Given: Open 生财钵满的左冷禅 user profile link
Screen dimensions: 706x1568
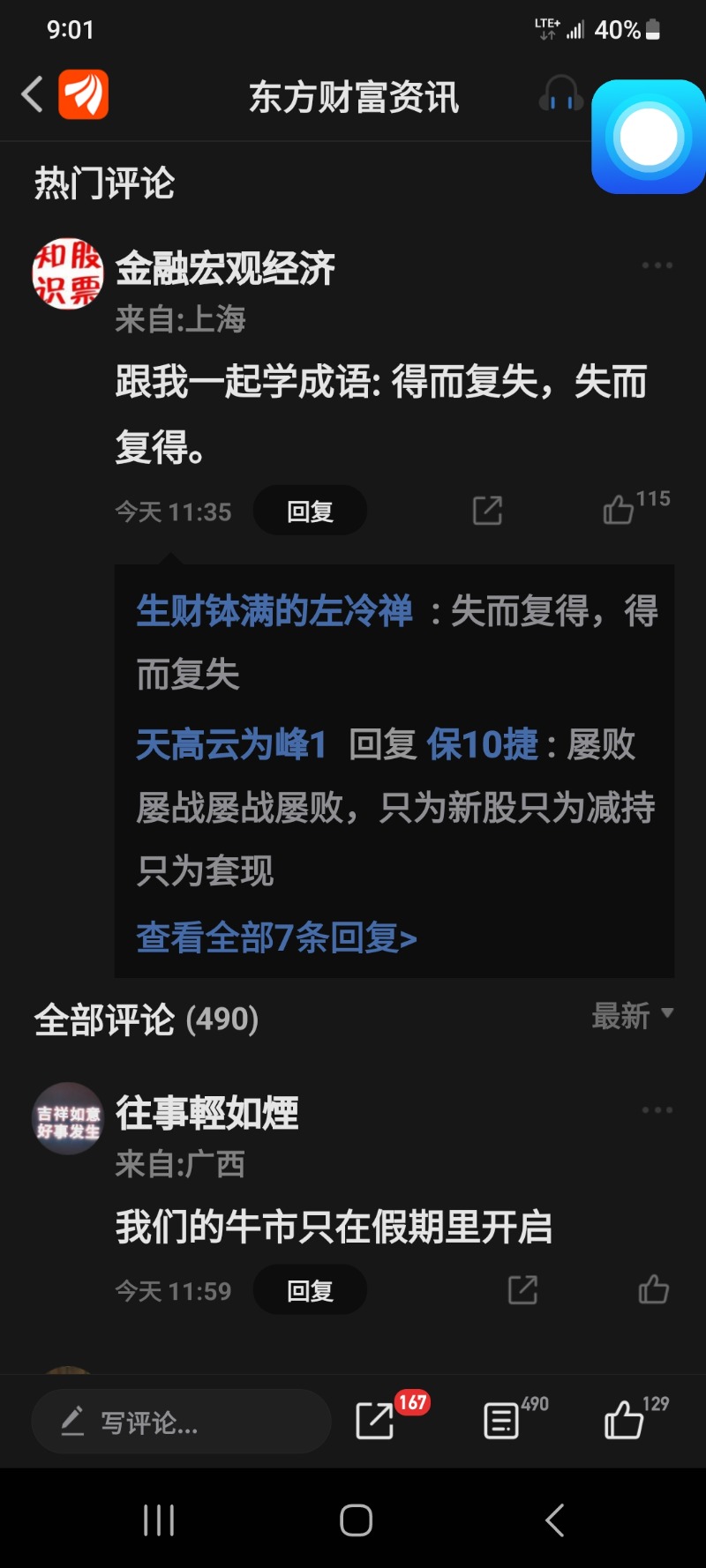Looking at the screenshot, I should 274,610.
